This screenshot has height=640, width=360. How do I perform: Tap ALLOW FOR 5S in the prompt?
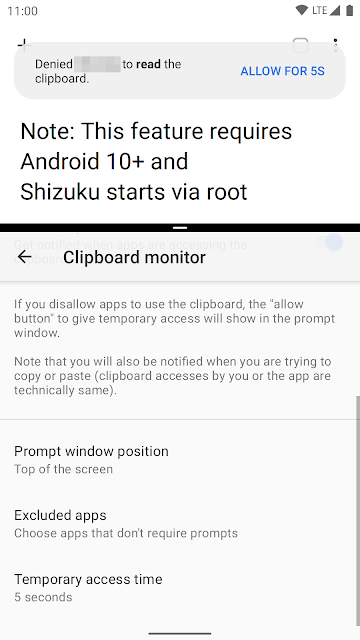click(x=282, y=71)
